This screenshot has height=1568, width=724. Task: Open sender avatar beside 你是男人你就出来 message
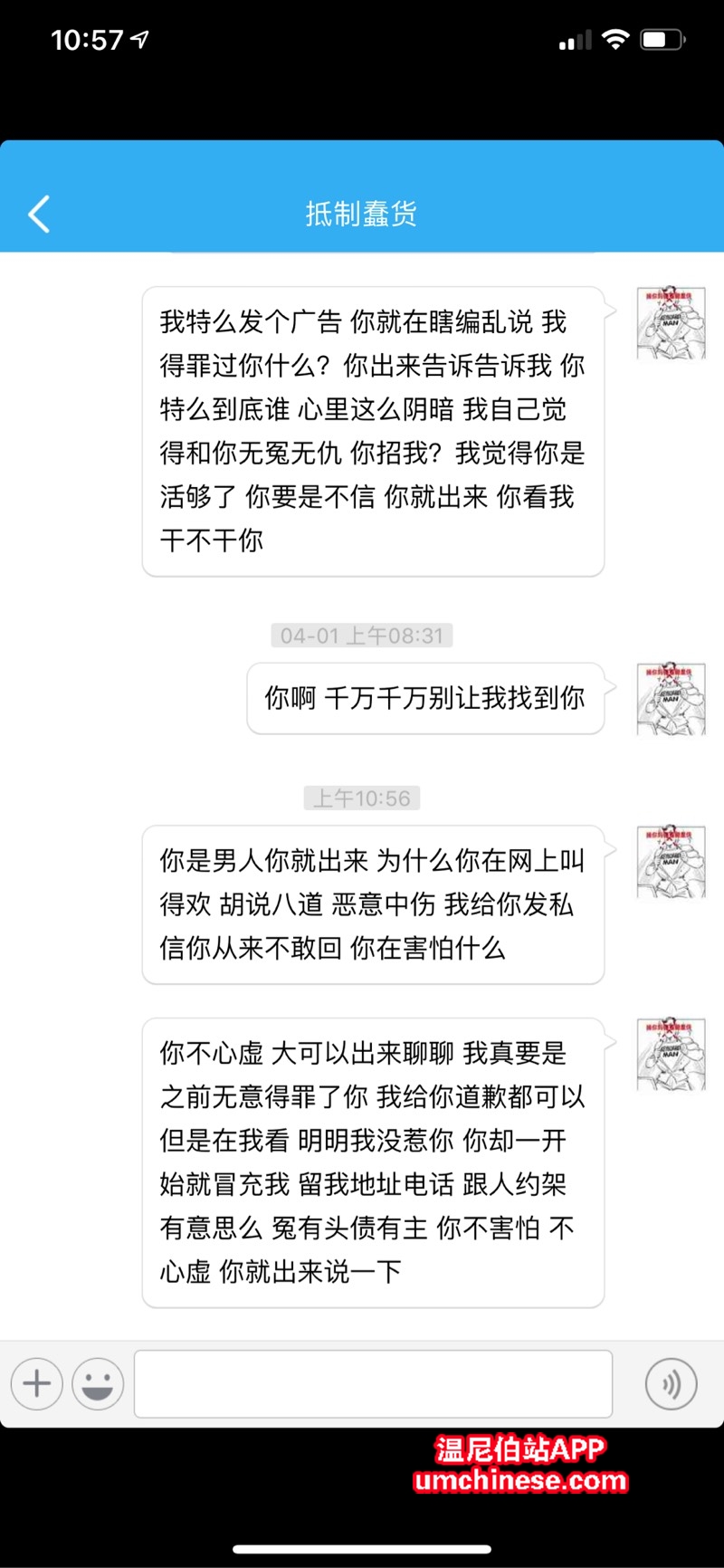[671, 861]
